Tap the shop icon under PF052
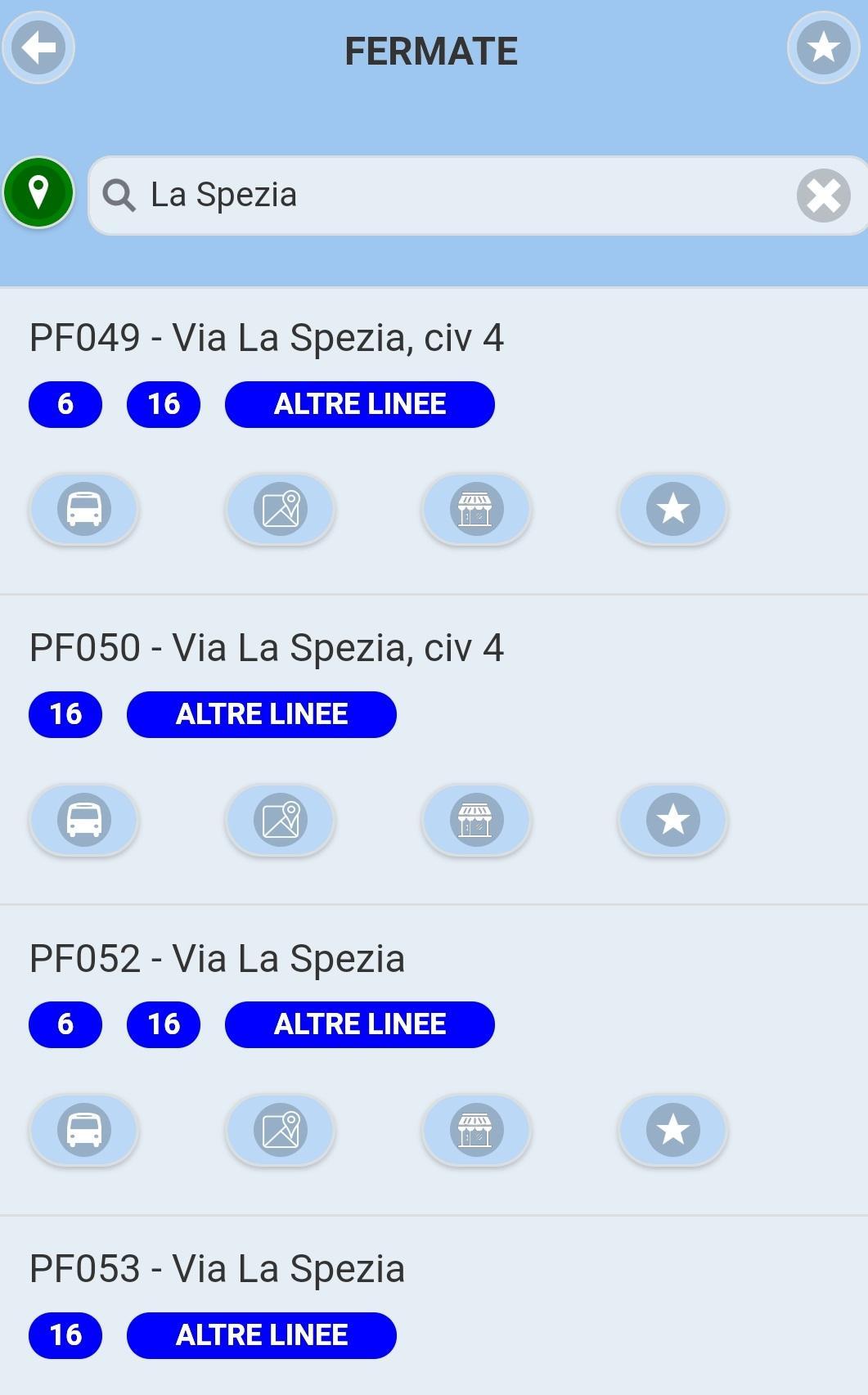 click(477, 1131)
